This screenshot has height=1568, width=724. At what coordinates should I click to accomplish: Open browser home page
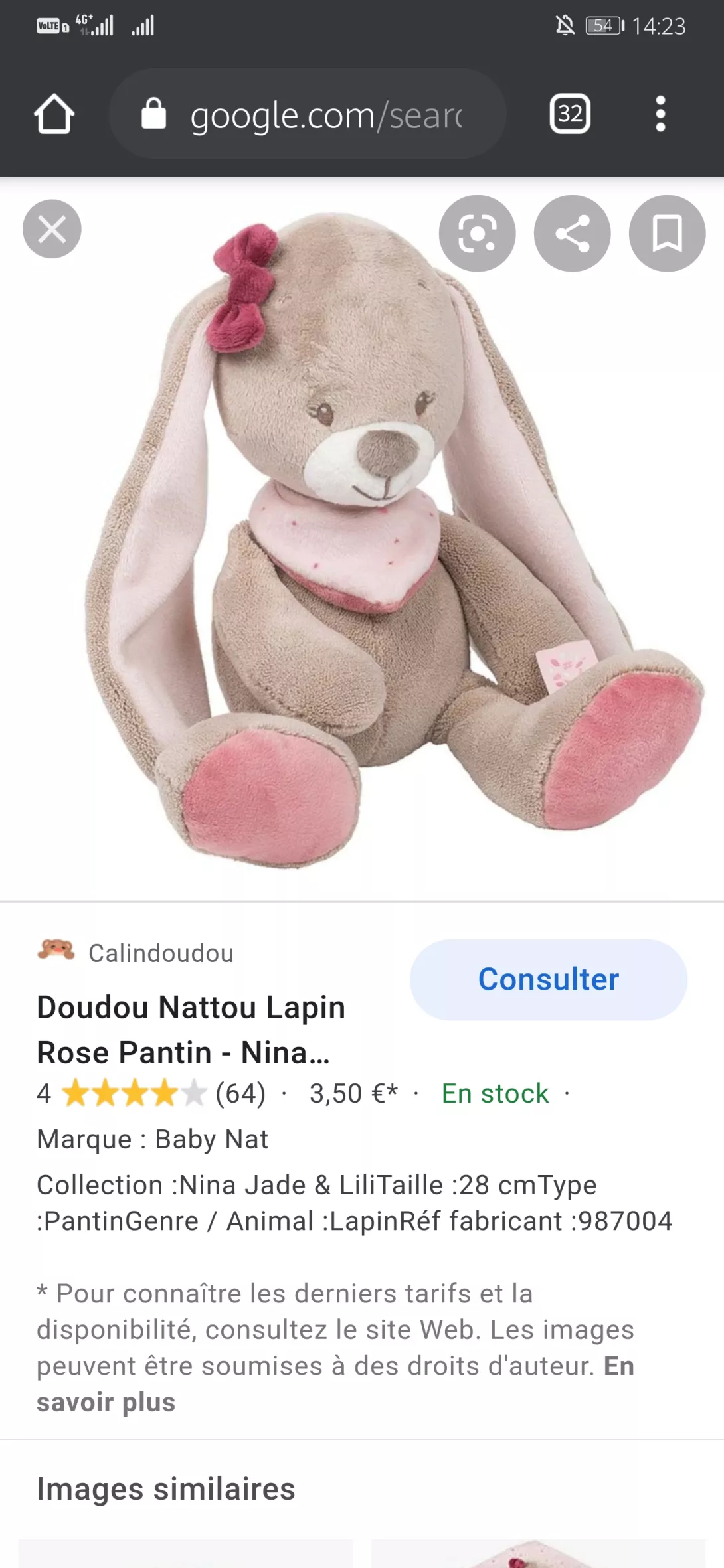54,114
